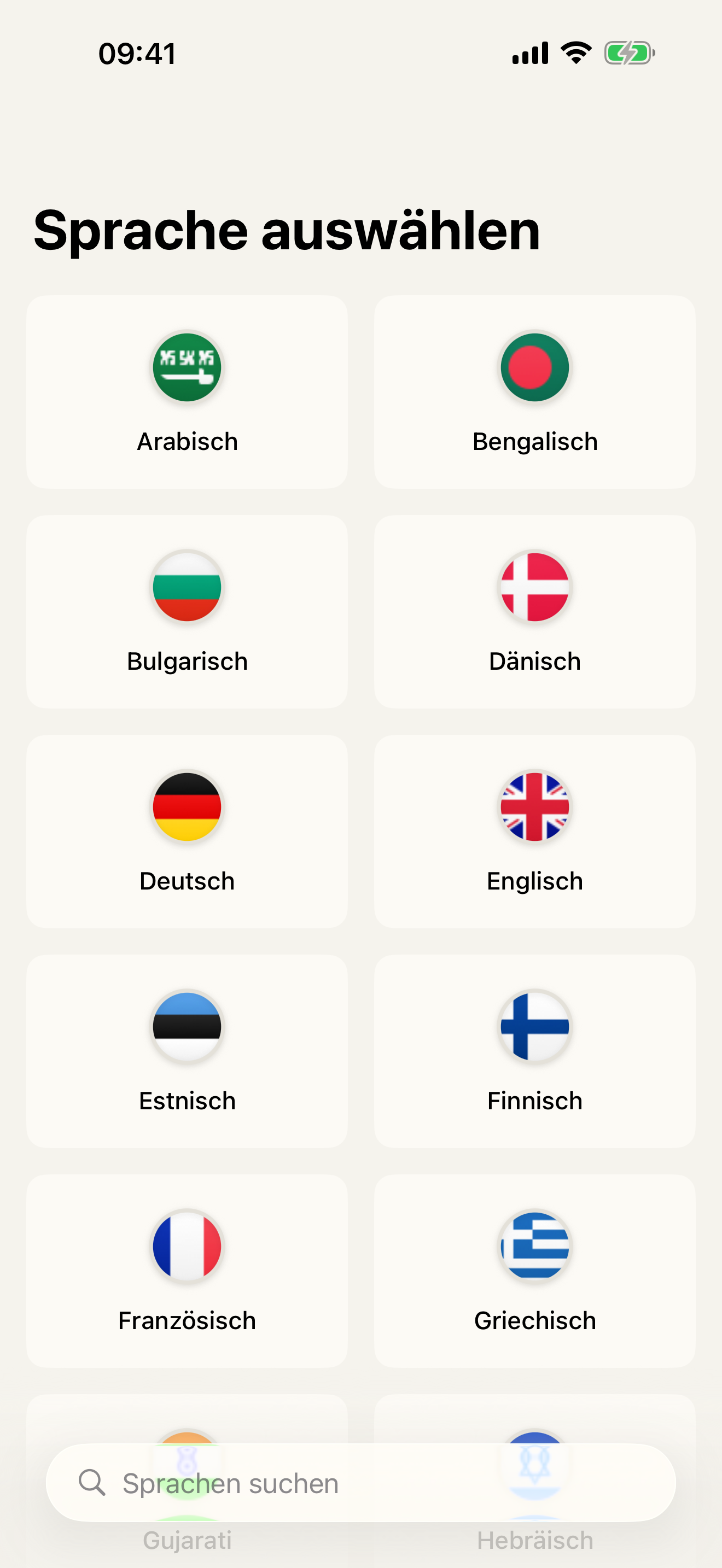
Task: Choose the Arabisch language card
Action: [x=187, y=391]
